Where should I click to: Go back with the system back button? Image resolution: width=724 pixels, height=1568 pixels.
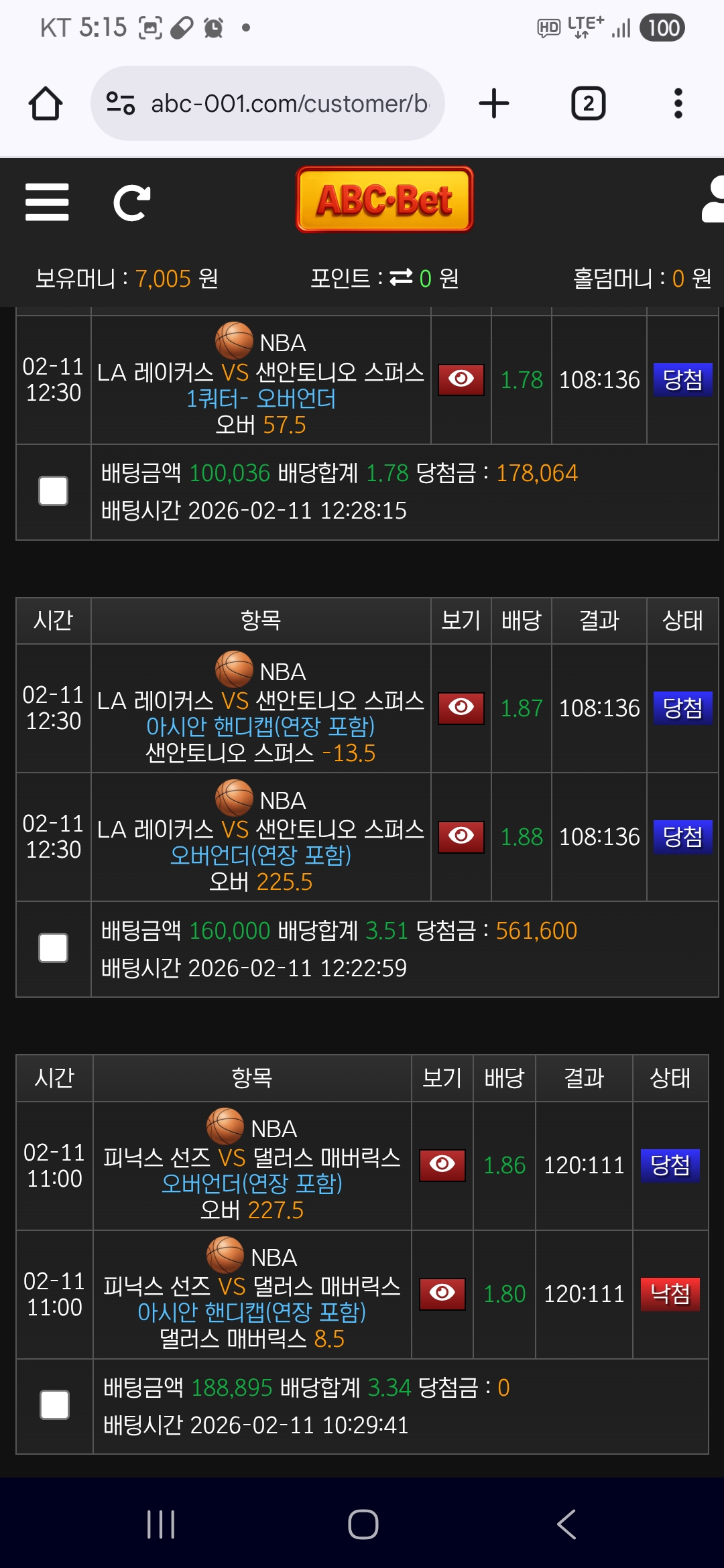[x=566, y=1524]
